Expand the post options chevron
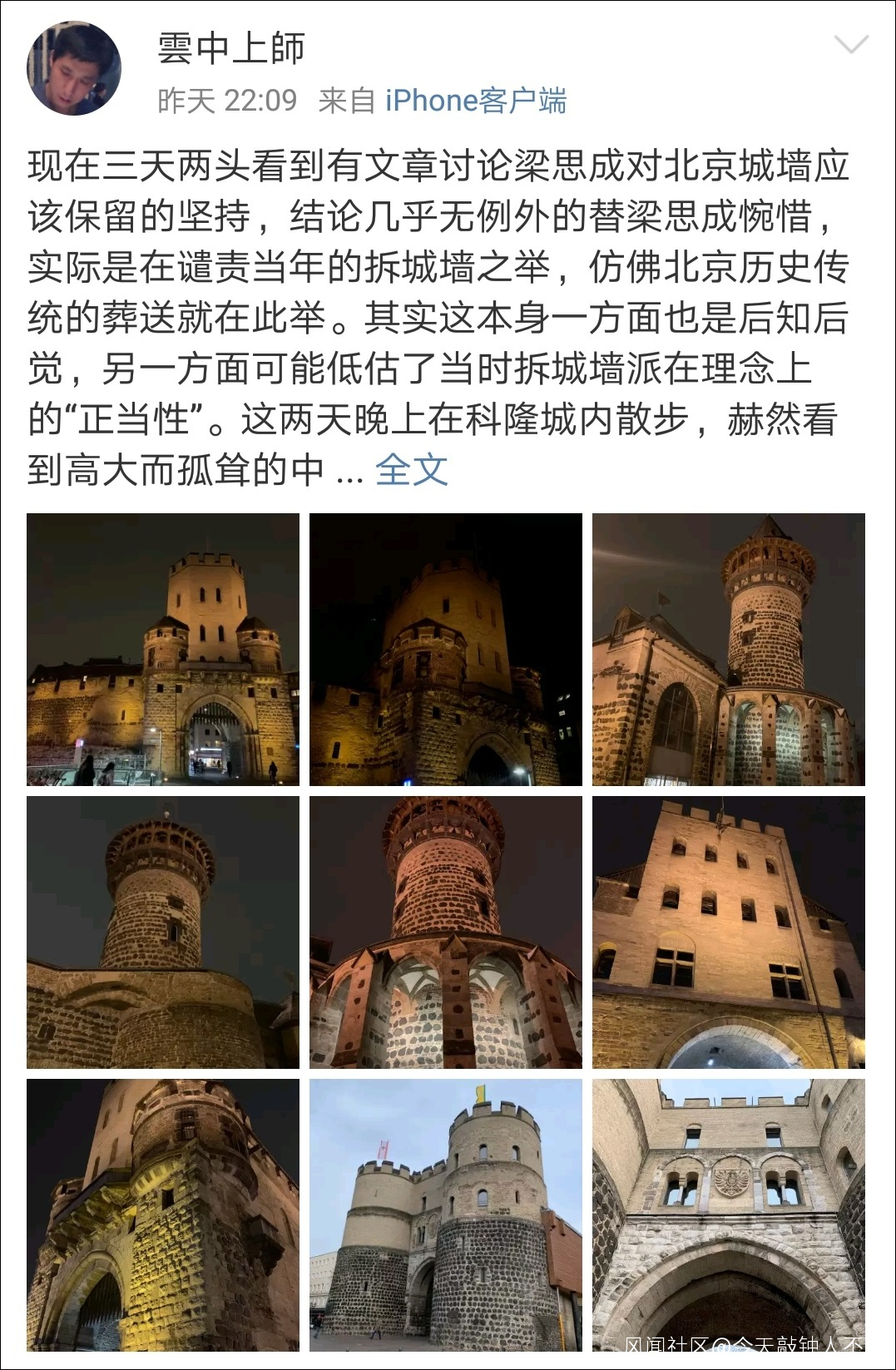896x1370 pixels. [850, 45]
